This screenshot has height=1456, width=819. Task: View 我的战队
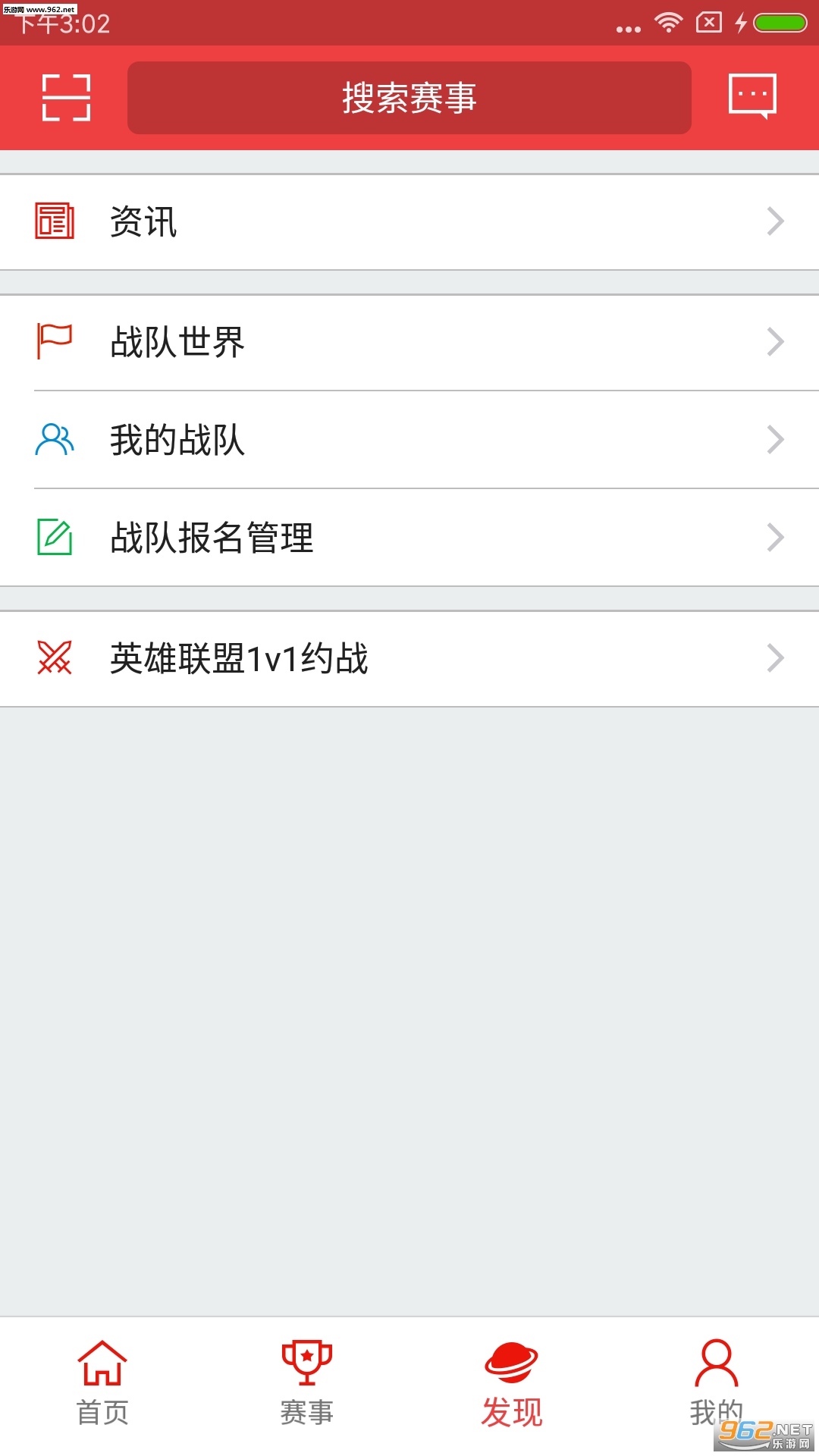(x=409, y=440)
